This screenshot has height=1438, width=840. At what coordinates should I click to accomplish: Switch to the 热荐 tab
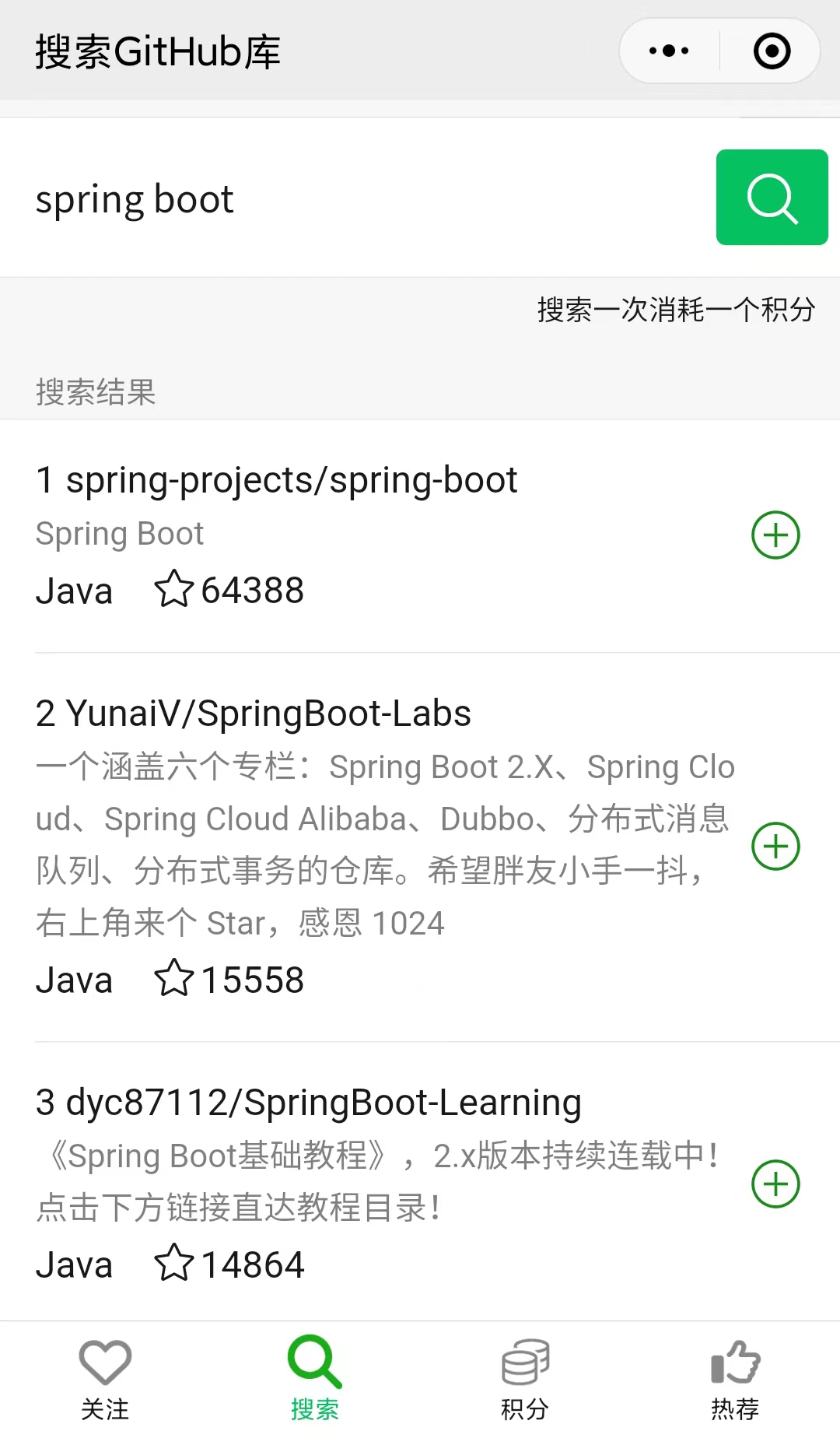pos(735,1379)
